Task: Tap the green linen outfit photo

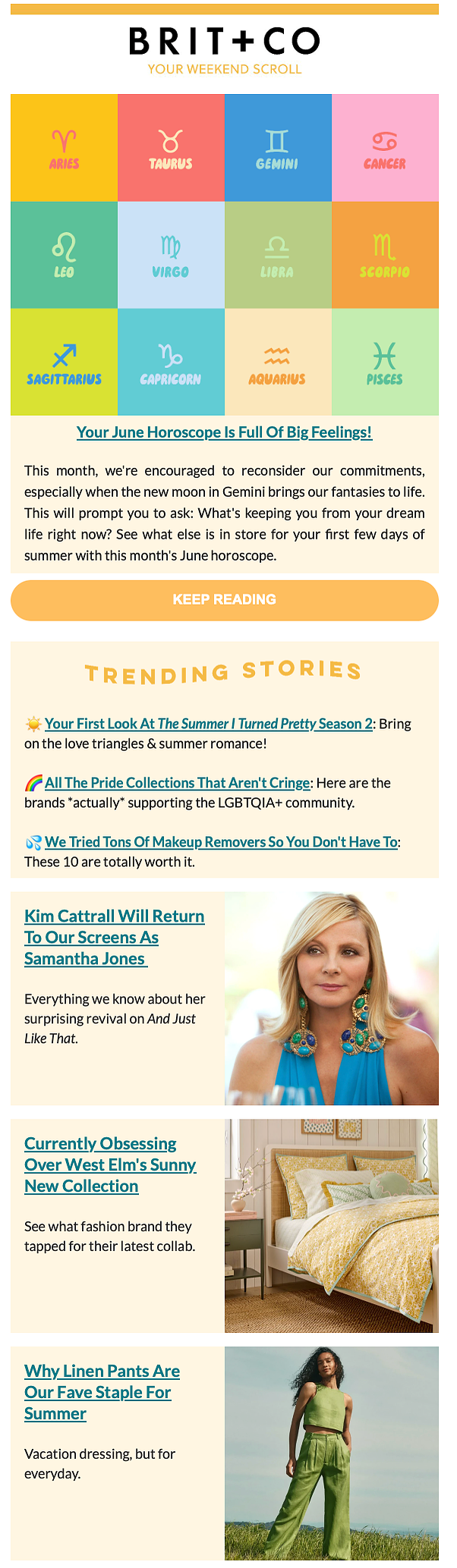Action: (331, 1453)
